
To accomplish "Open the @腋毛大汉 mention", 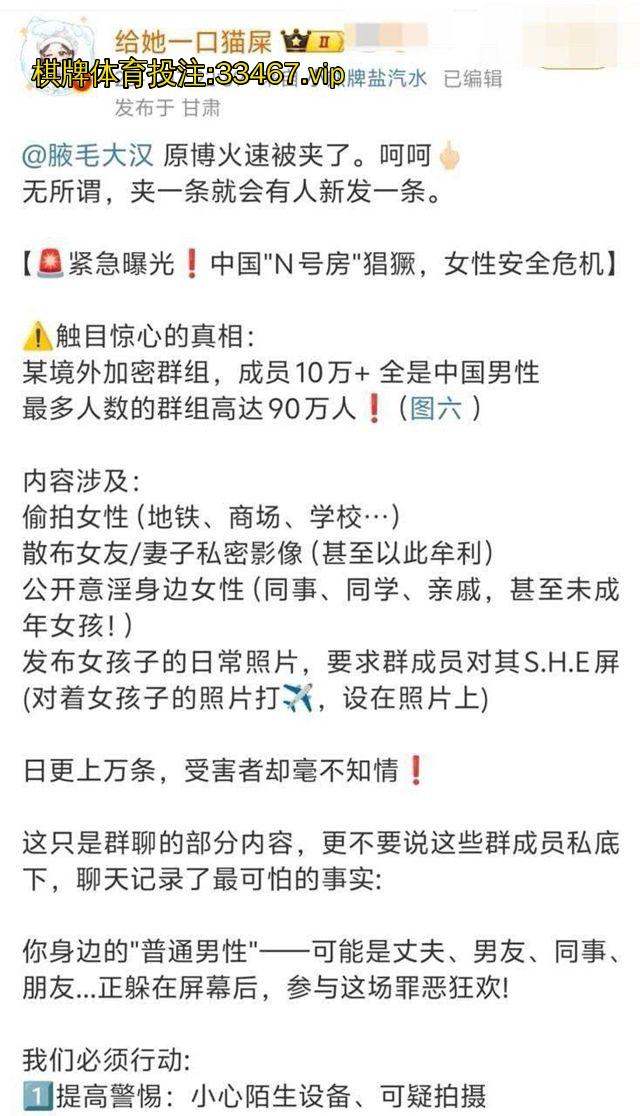I will (x=87, y=156).
